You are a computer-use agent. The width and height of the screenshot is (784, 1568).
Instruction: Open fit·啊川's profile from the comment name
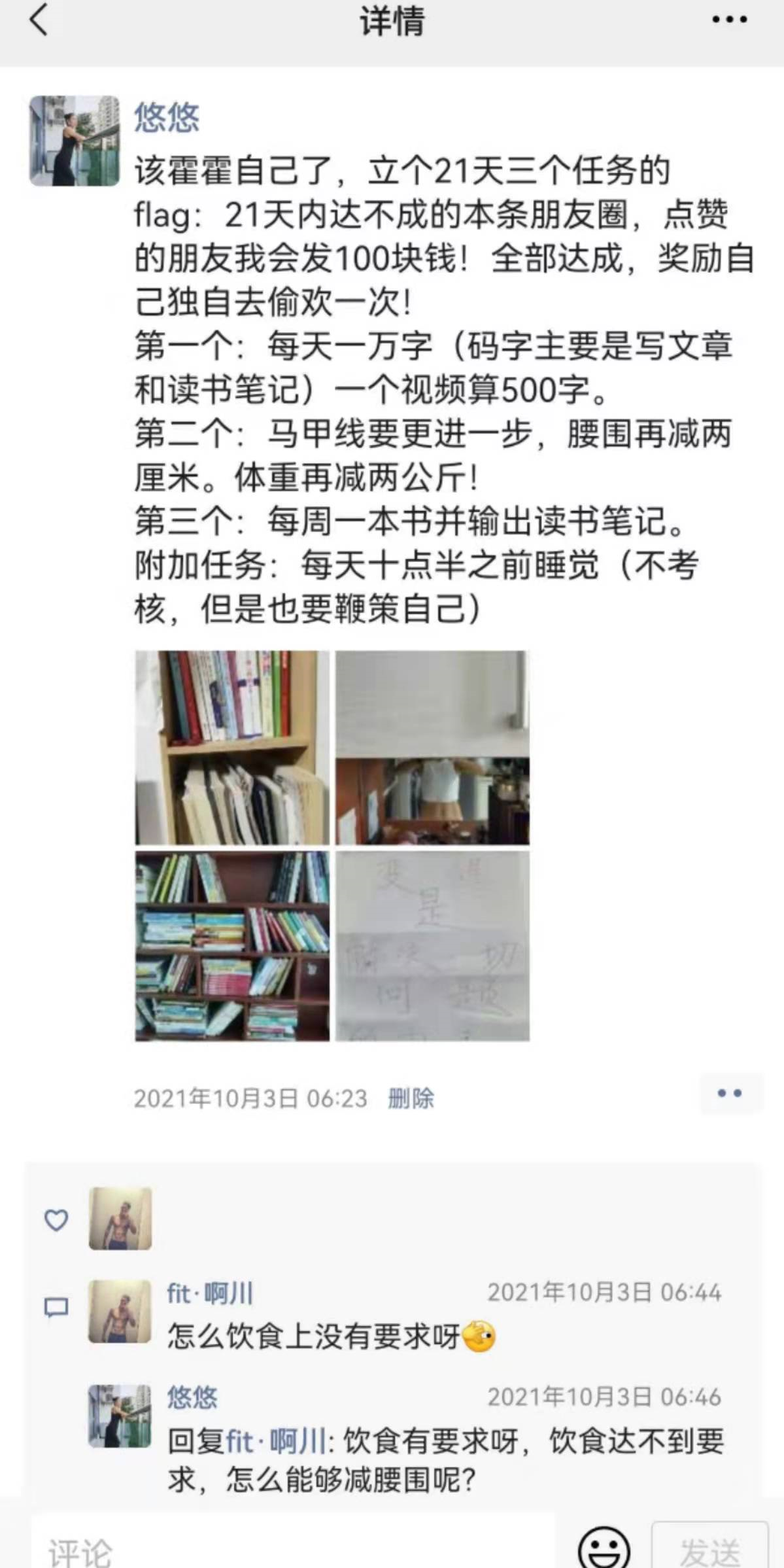[210, 1293]
